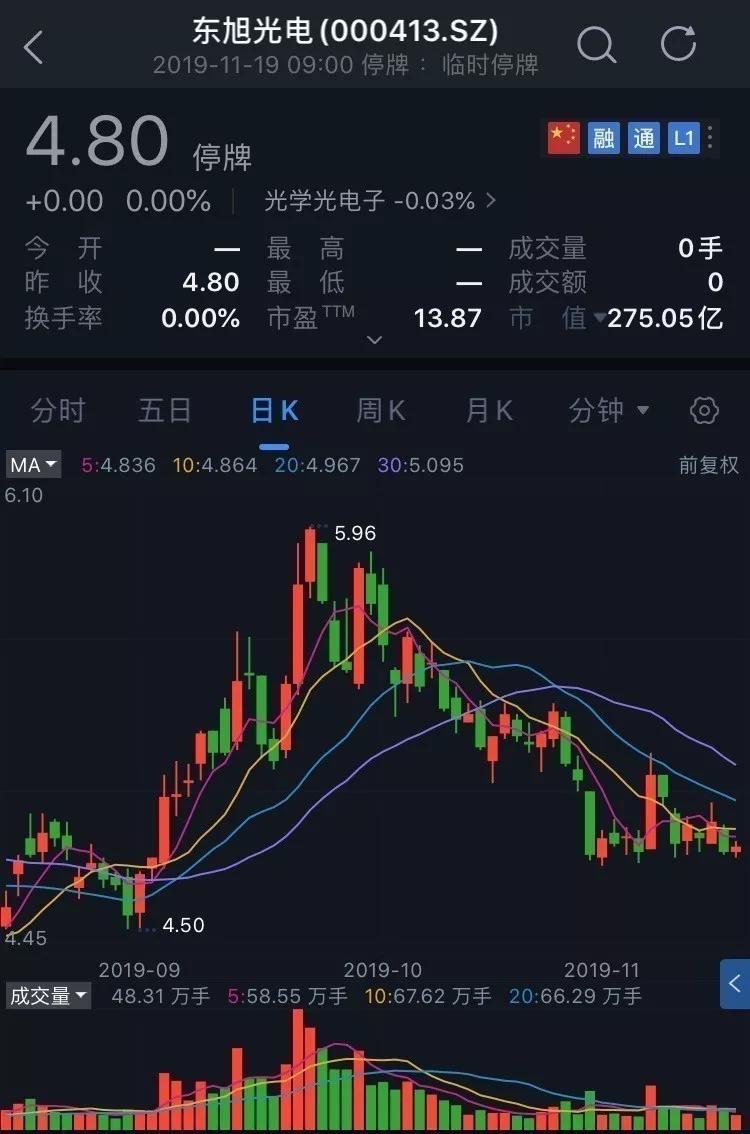The height and width of the screenshot is (1134, 750).
Task: Open stock search magnifier
Action: [596, 45]
